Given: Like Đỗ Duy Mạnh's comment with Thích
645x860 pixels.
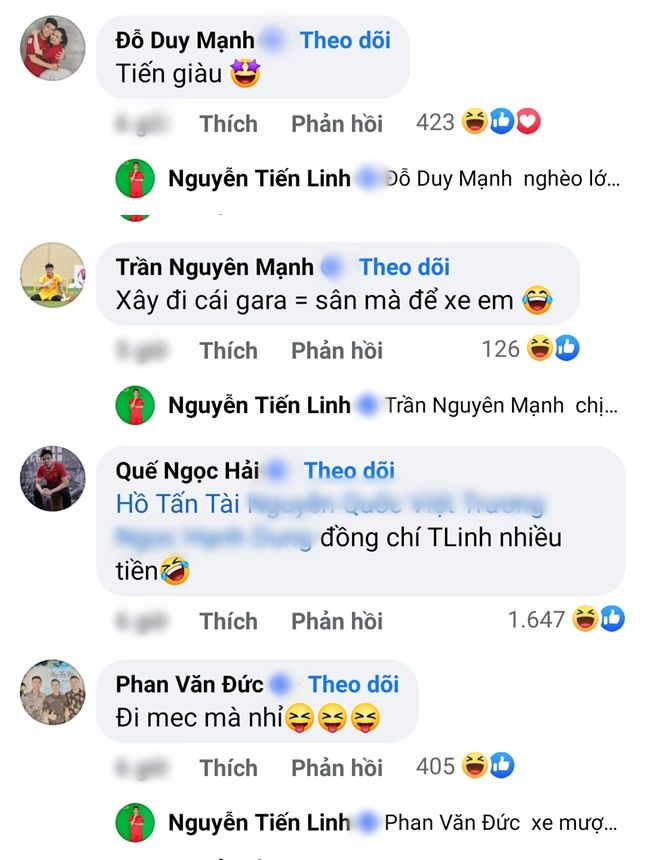Looking at the screenshot, I should (x=228, y=124).
